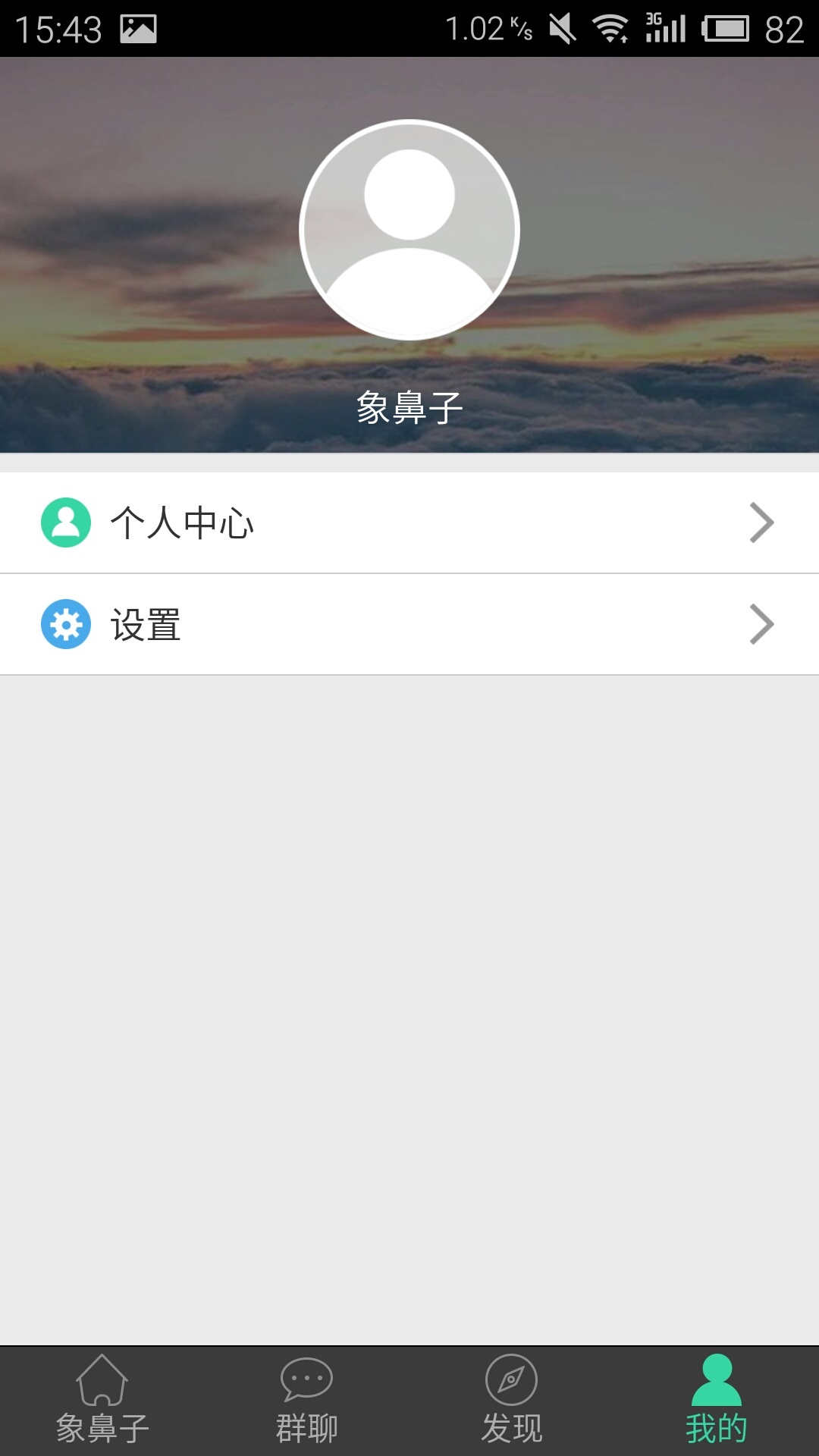Tap the Wi-Fi icon in the status bar
The image size is (819, 1456).
pos(611,29)
